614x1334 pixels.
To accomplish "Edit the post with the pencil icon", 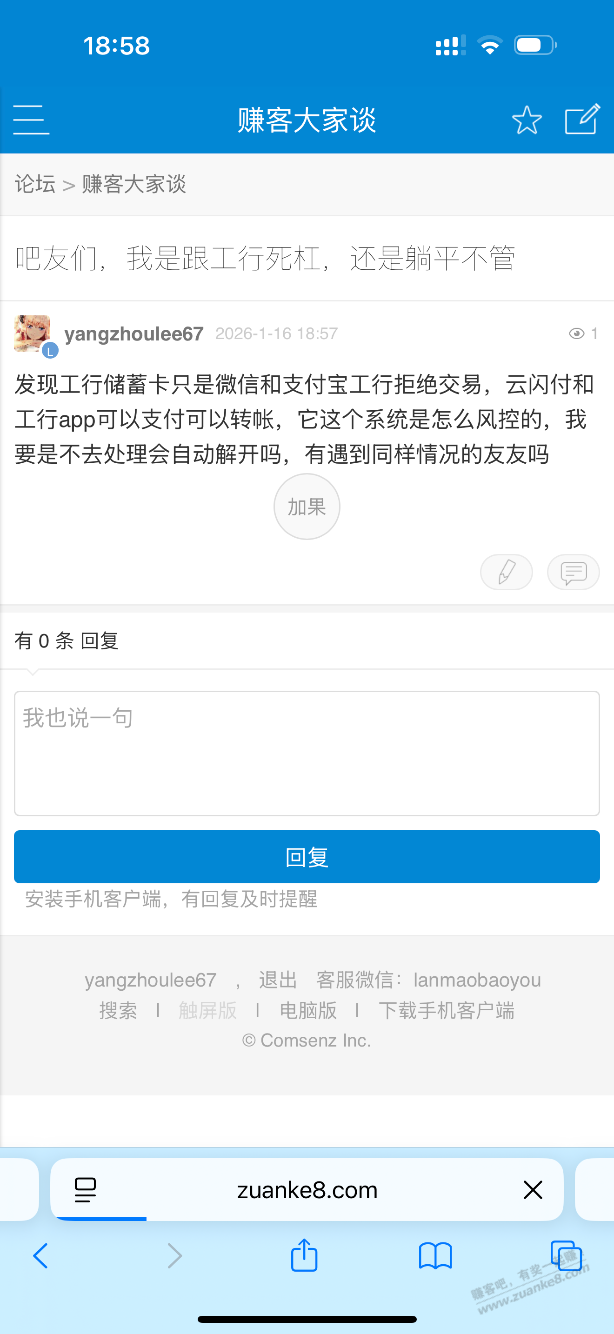I will pyautogui.click(x=507, y=572).
